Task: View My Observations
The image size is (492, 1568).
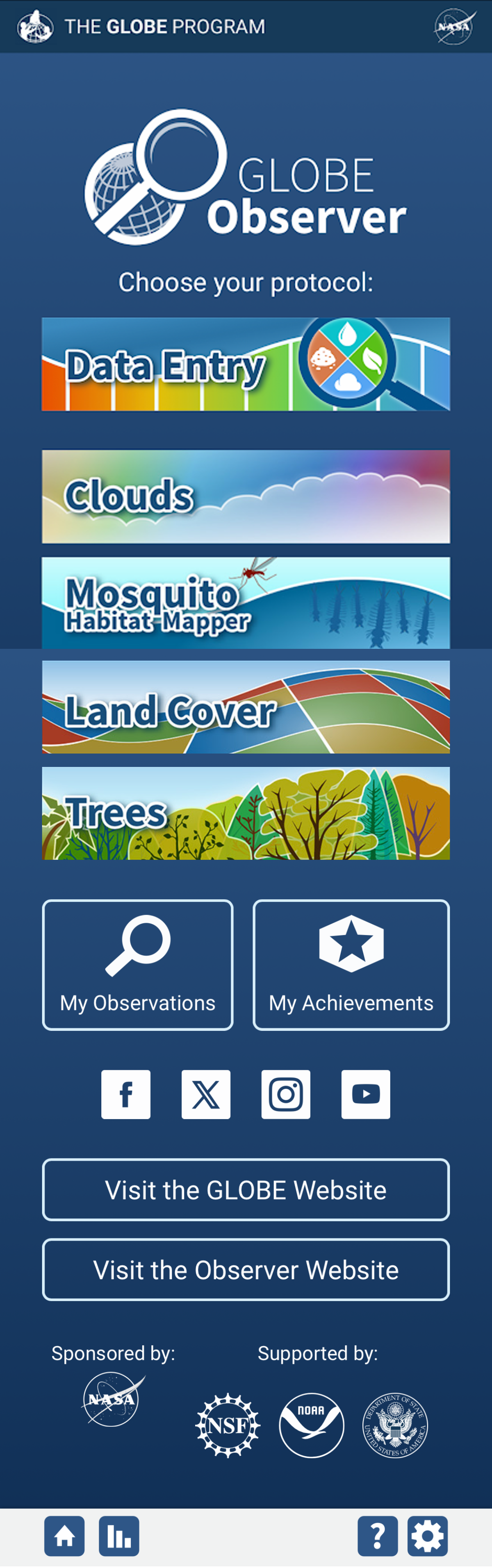Action: pyautogui.click(x=138, y=965)
